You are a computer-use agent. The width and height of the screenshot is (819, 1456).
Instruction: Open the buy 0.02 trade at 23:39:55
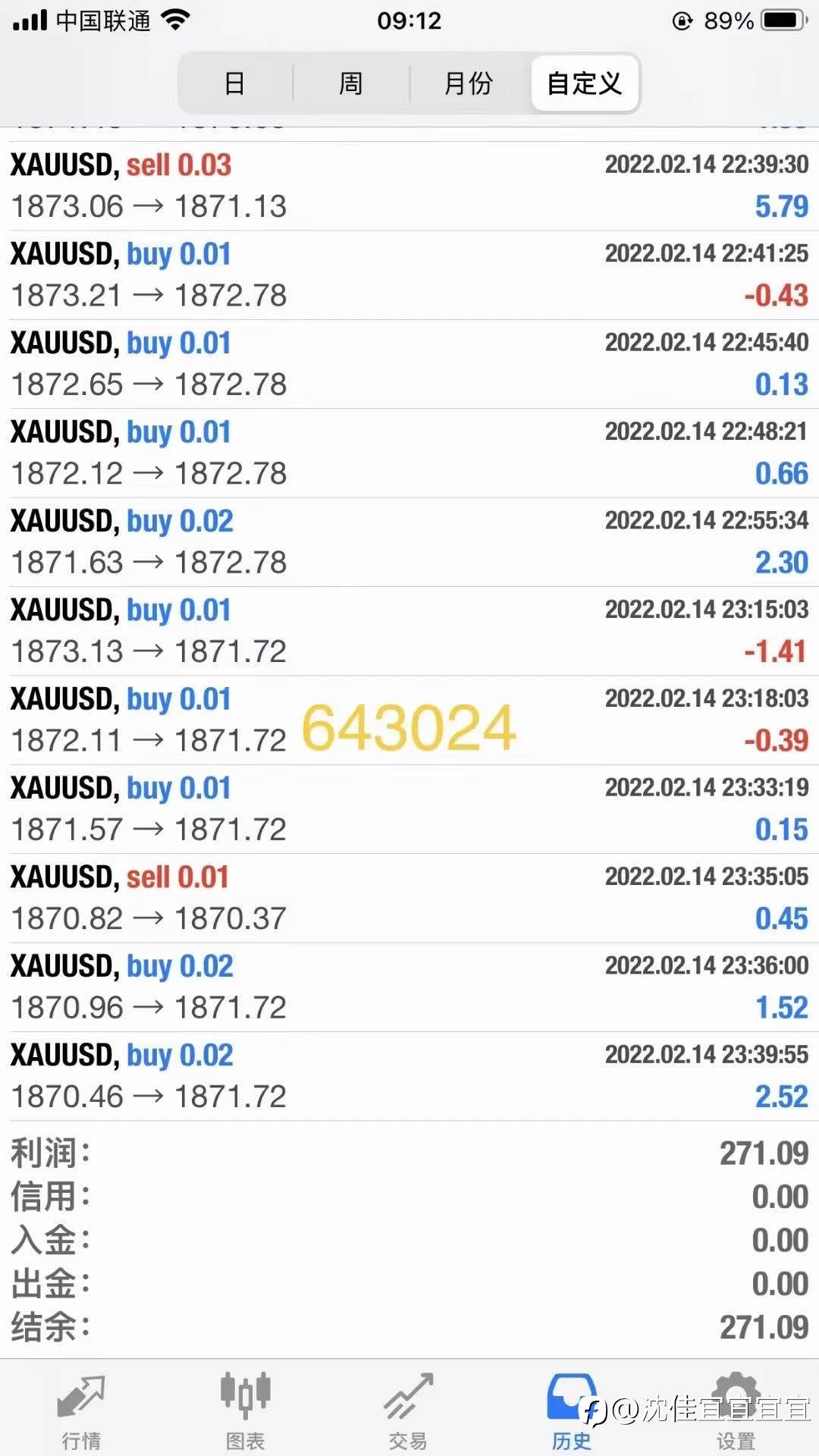(409, 1076)
